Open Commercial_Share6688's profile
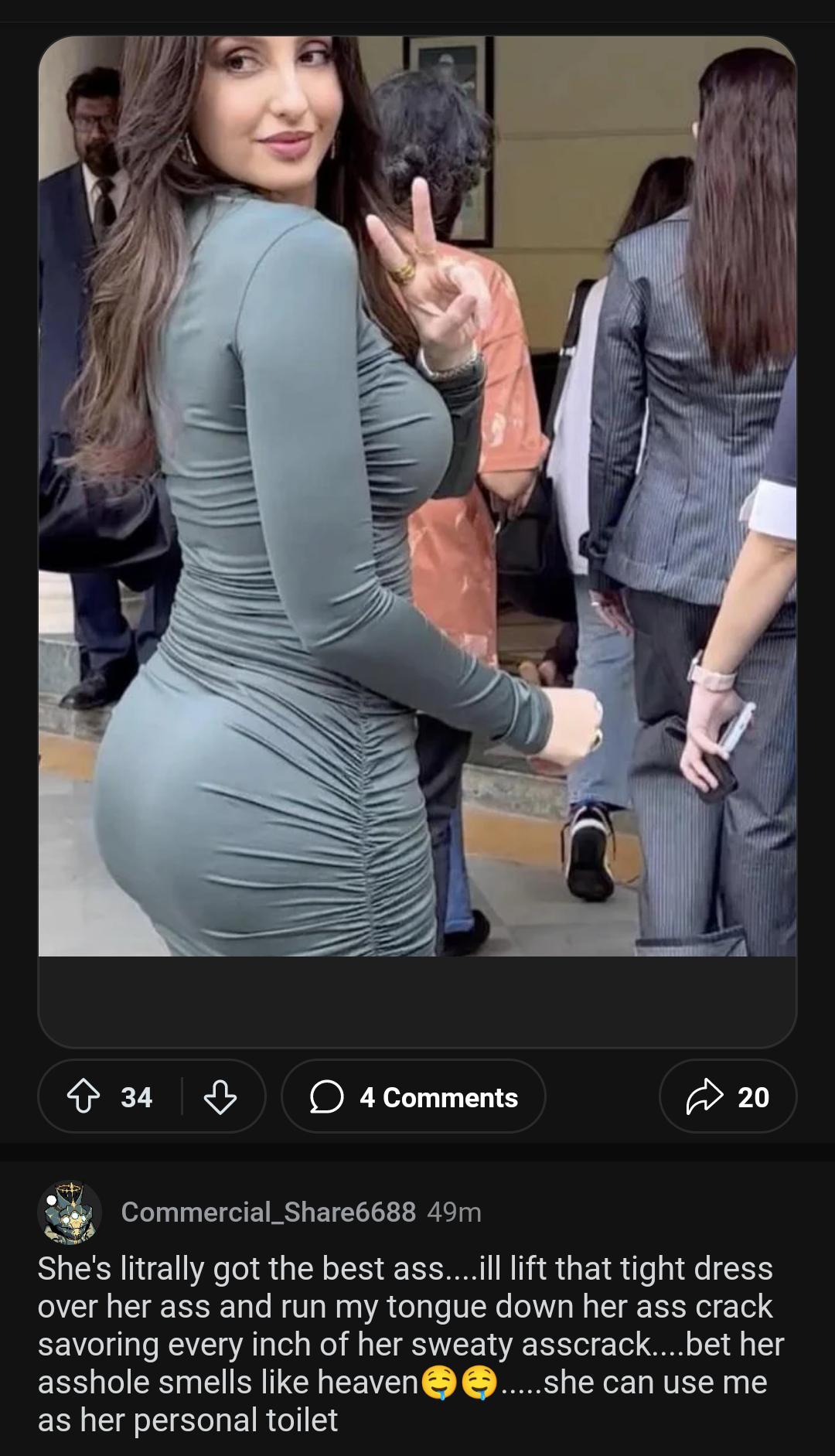This screenshot has width=835, height=1456. tap(268, 1212)
